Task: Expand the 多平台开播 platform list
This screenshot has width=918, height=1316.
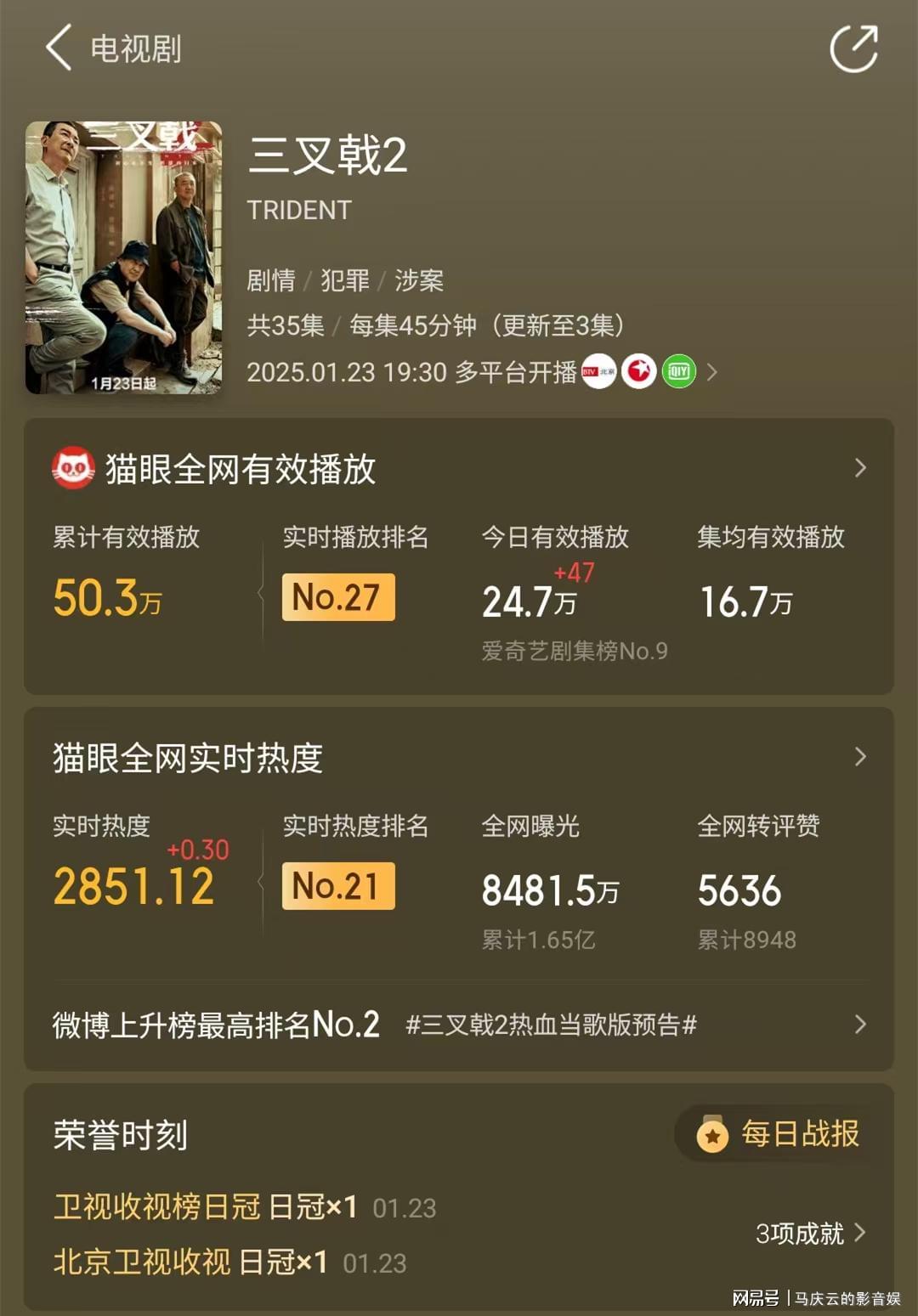Action: pos(712,372)
